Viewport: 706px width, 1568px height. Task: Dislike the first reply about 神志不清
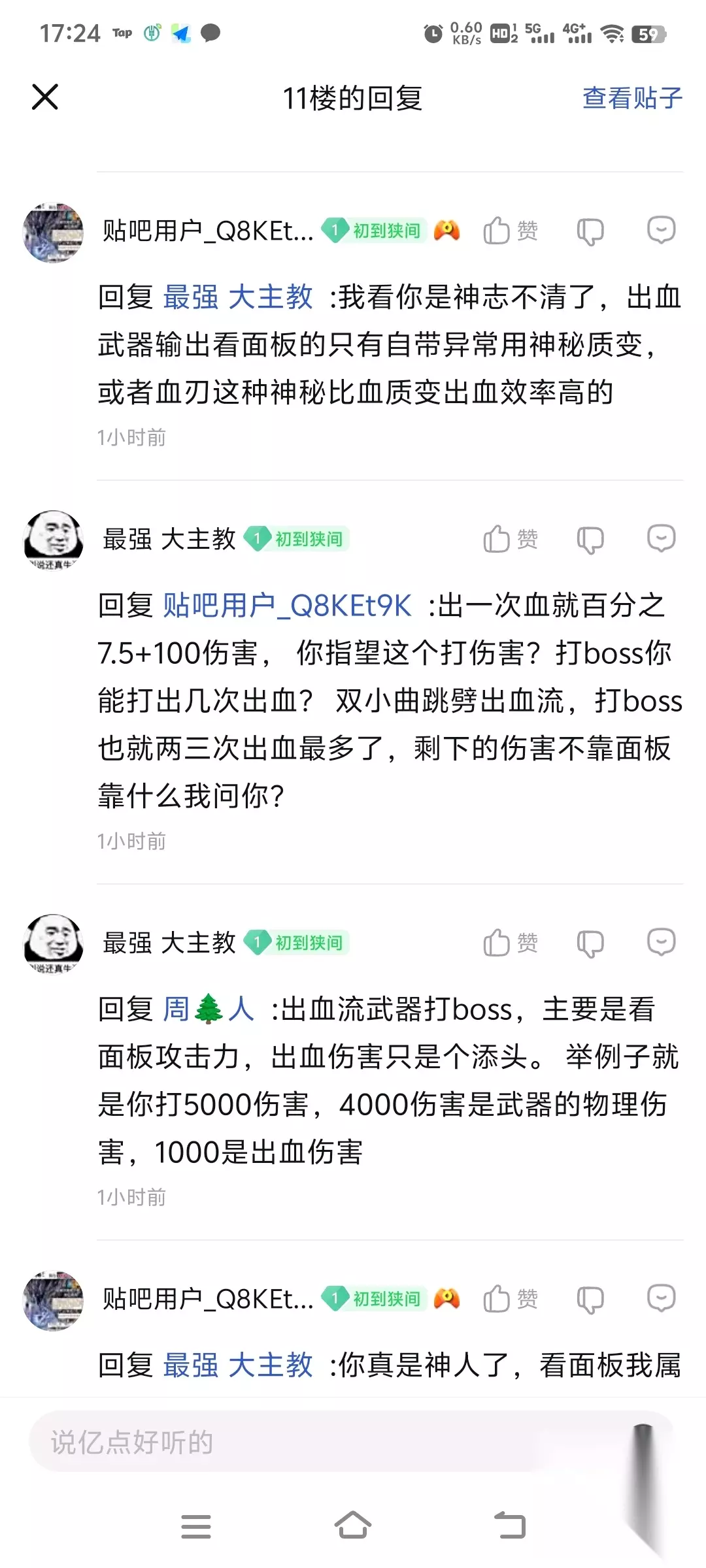pyautogui.click(x=590, y=231)
